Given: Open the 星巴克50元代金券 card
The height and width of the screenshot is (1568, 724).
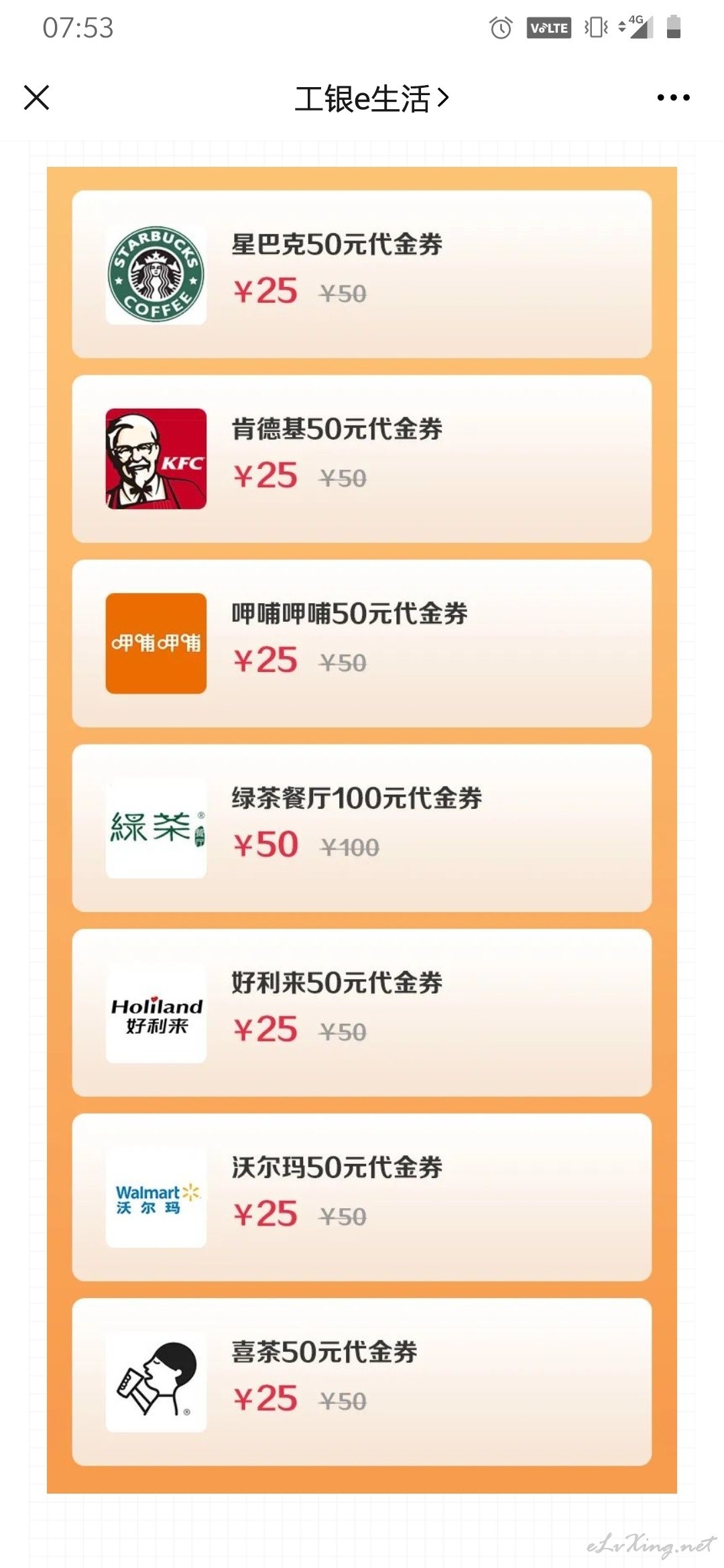Looking at the screenshot, I should click(x=362, y=274).
